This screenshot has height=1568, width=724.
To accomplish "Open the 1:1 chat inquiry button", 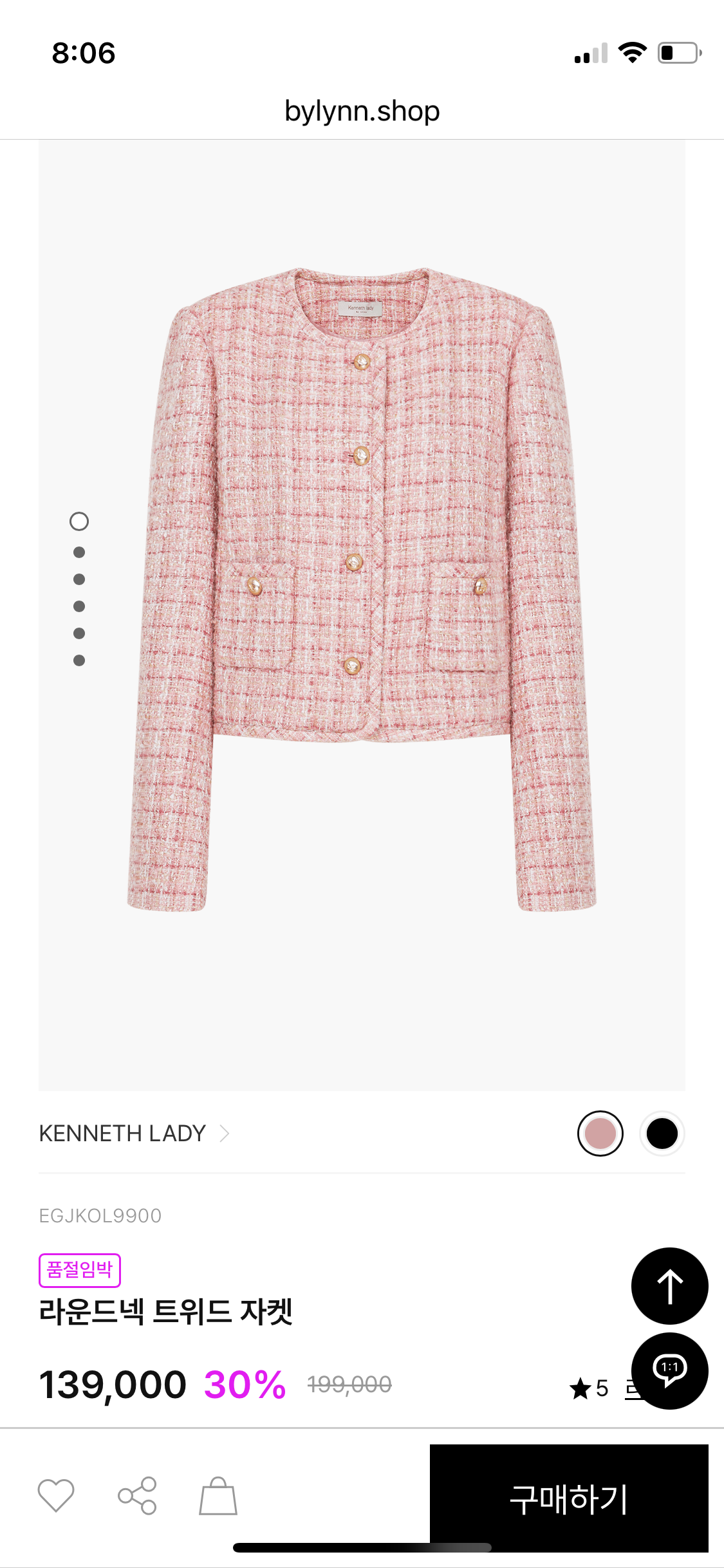I will coord(669,1370).
